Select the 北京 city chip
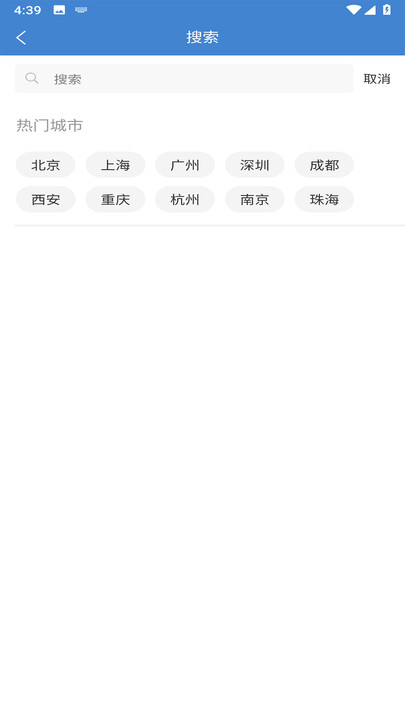Image resolution: width=405 pixels, height=720 pixels. pos(45,165)
